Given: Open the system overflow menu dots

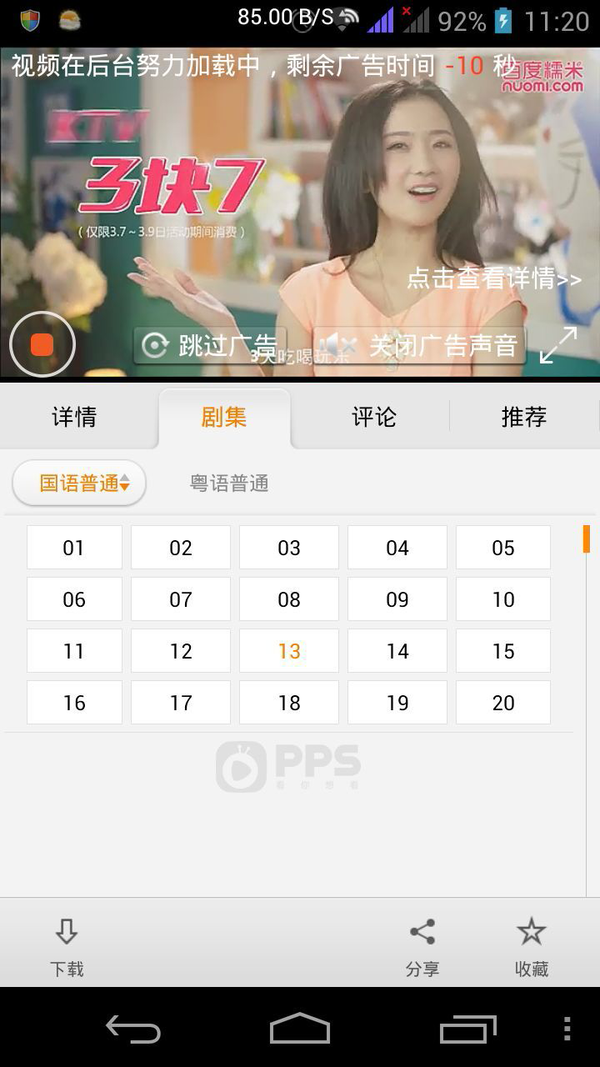Looking at the screenshot, I should (x=567, y=1028).
